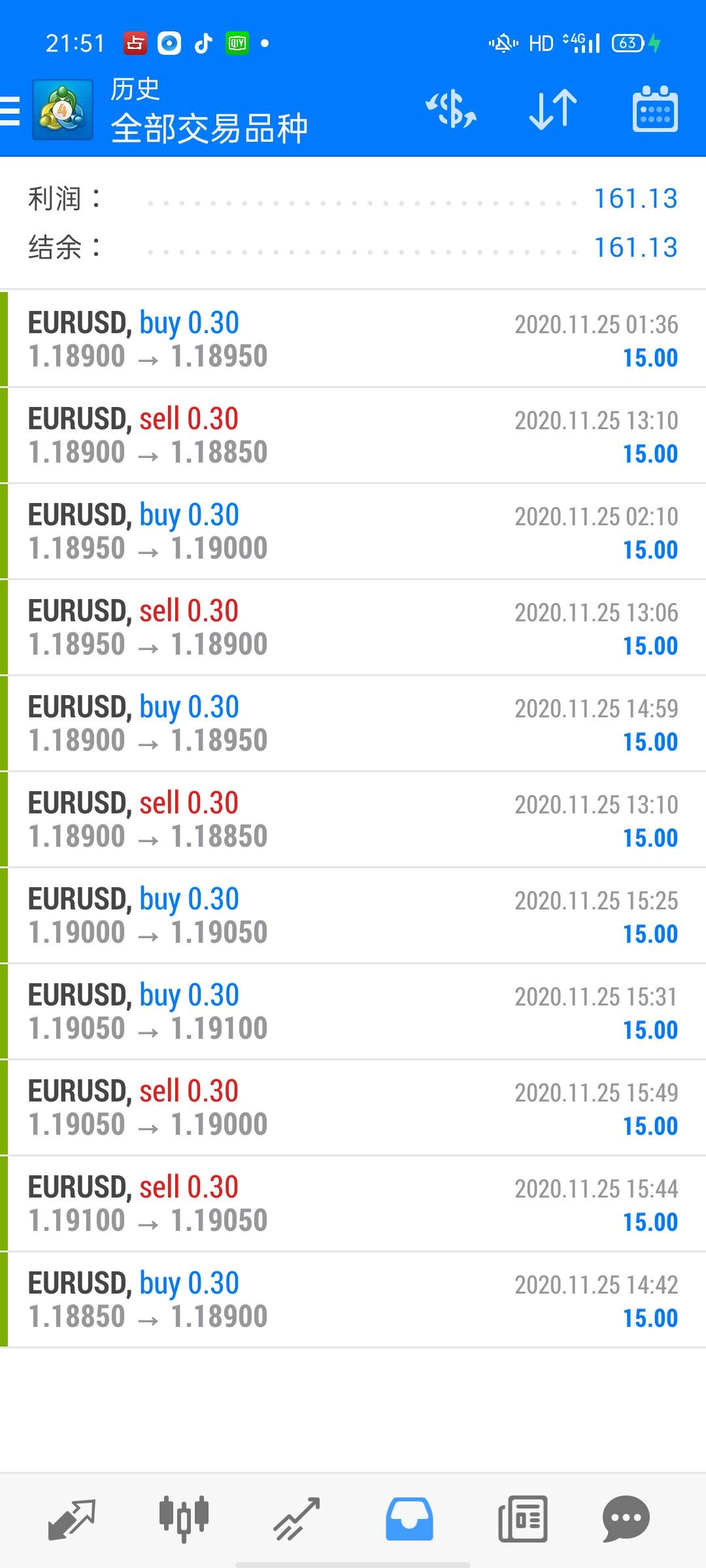Select the EURUSD sell trade from 13:06
The width and height of the screenshot is (706, 1568).
[353, 628]
